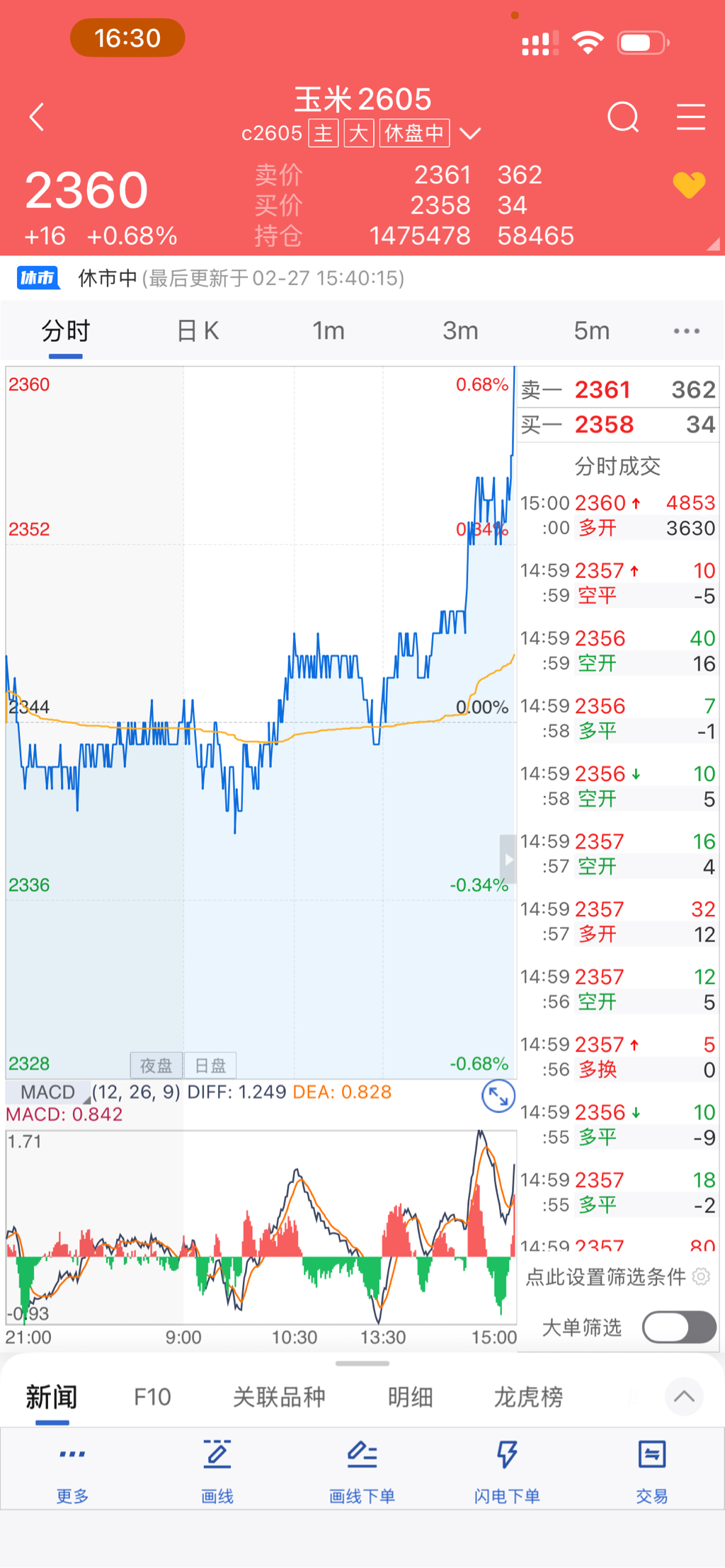Switch to the 关联品种 tab
The width and height of the screenshot is (725, 1568).
[279, 1397]
